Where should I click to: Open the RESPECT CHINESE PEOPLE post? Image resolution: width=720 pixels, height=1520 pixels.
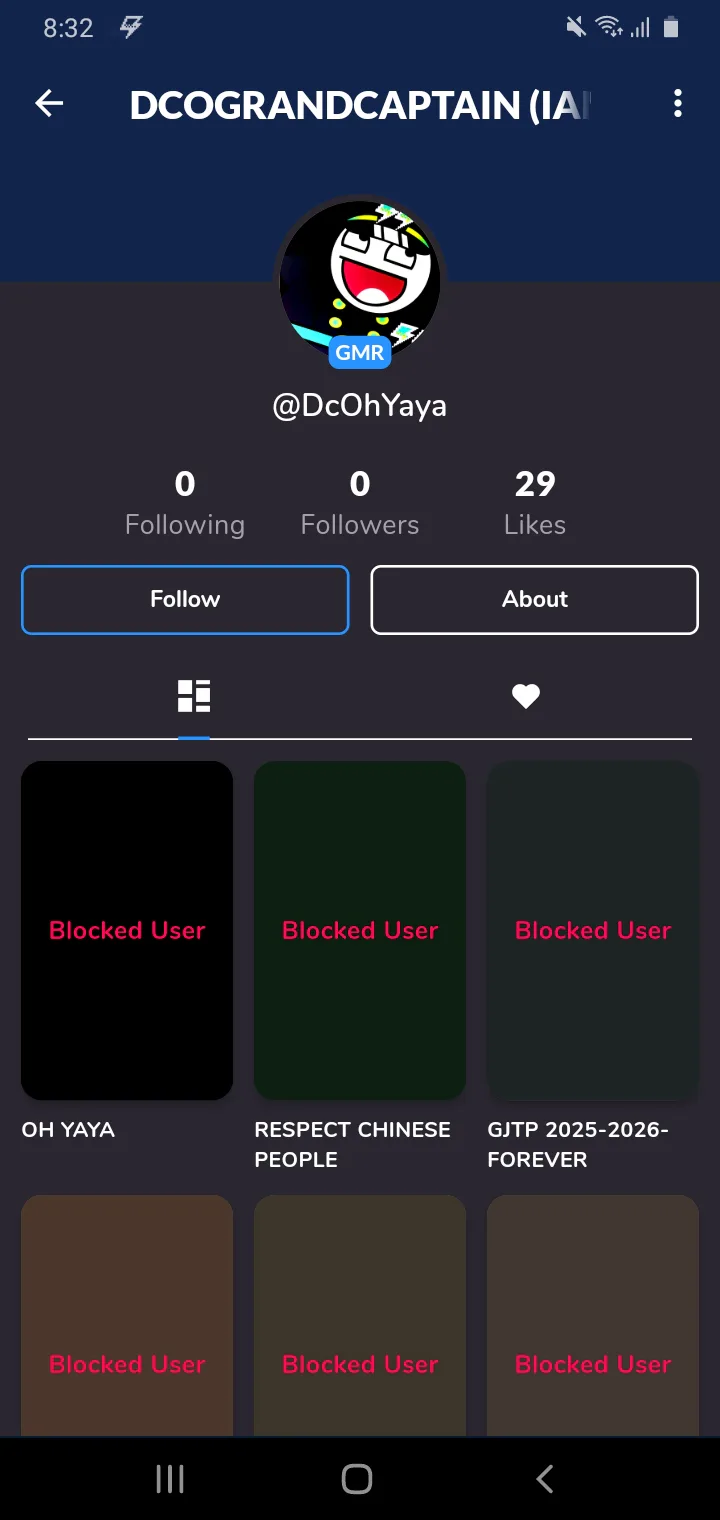click(360, 930)
